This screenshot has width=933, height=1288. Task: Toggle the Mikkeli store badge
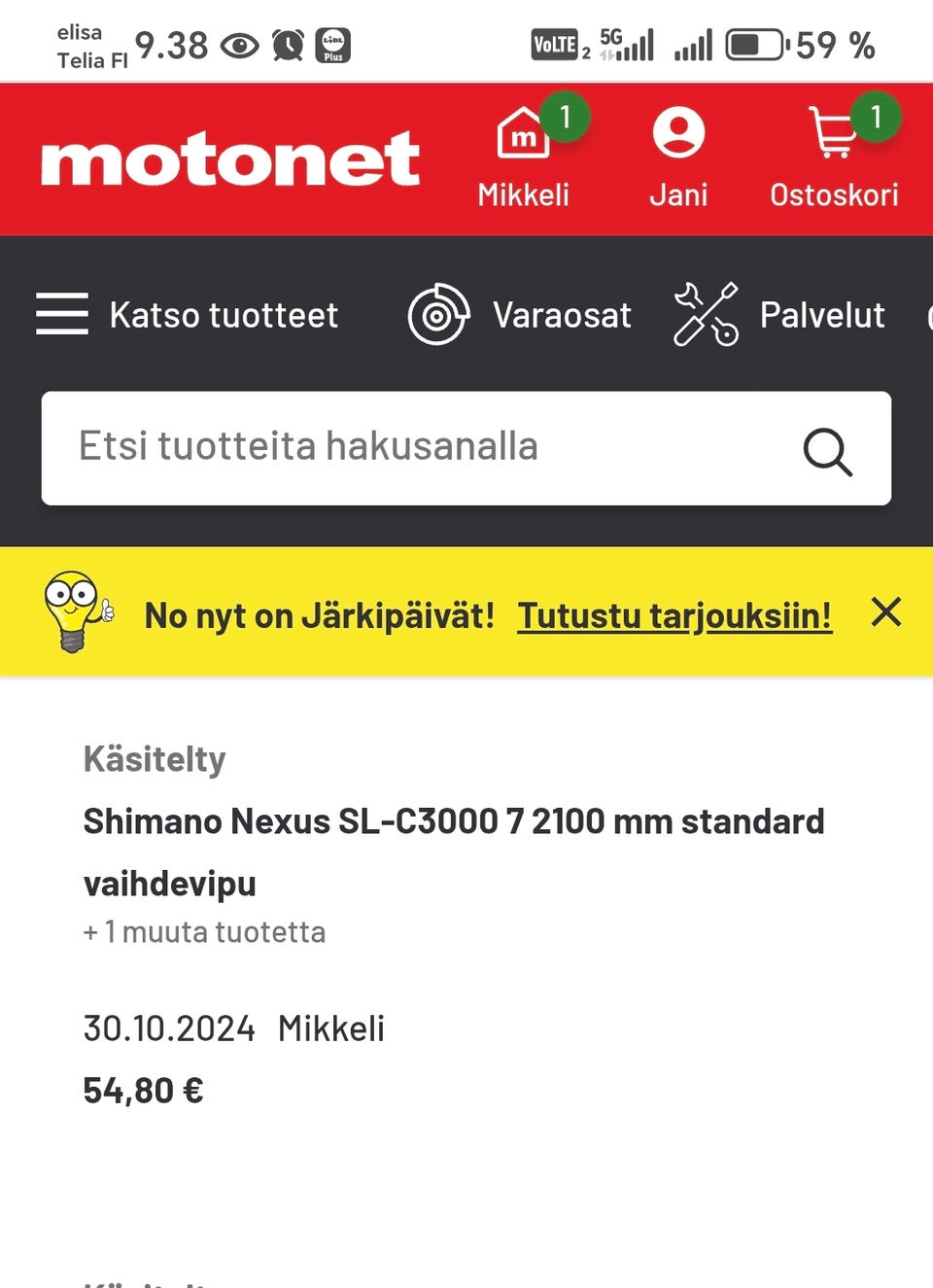[562, 117]
